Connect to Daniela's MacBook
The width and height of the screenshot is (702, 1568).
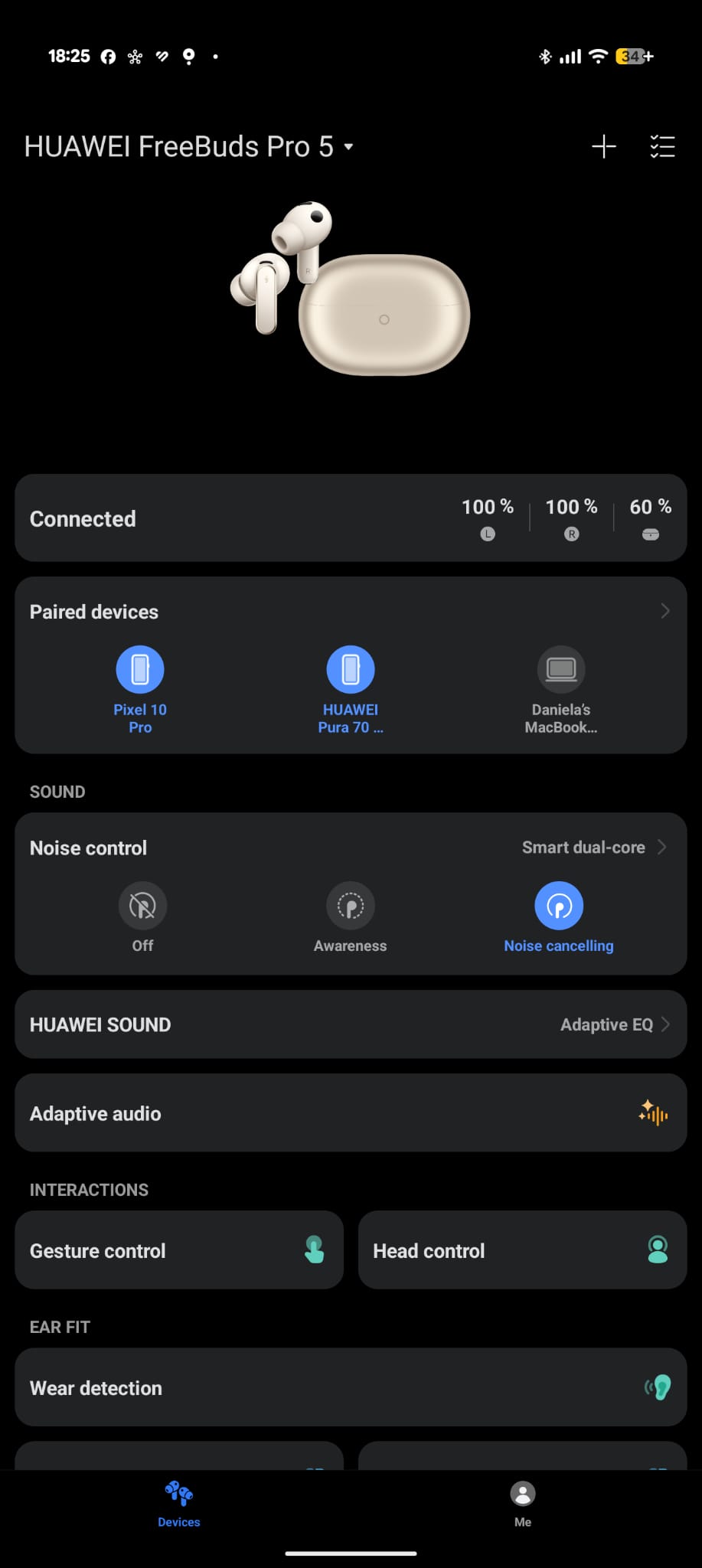pyautogui.click(x=561, y=670)
